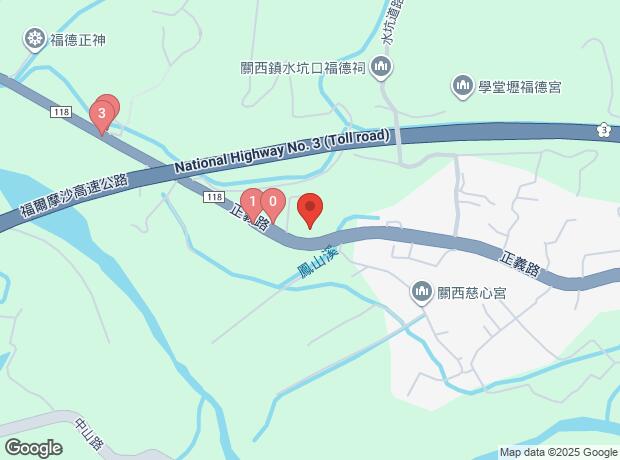Open the 學堂堰福德宮 place icon

click(x=462, y=86)
